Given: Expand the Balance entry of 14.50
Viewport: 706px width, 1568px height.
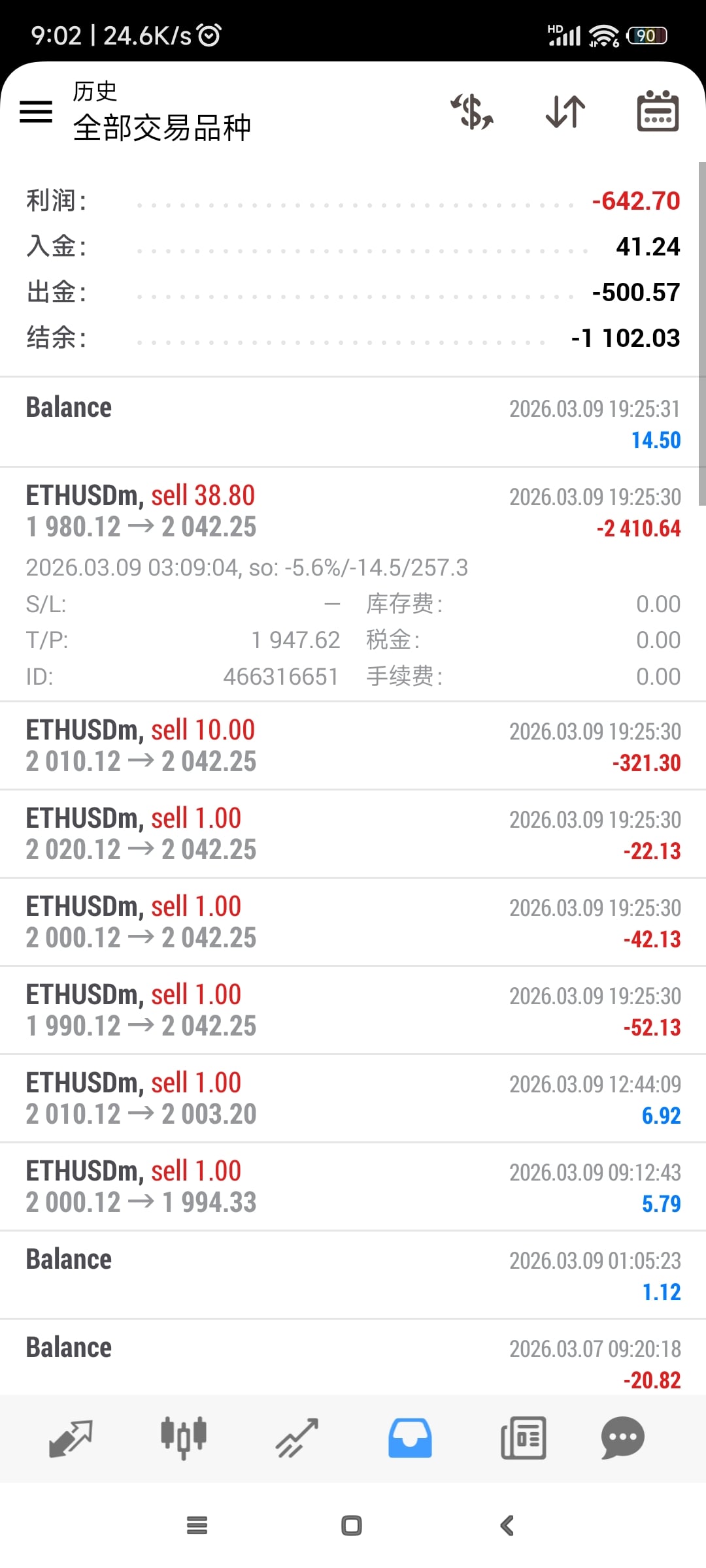Looking at the screenshot, I should [353, 423].
